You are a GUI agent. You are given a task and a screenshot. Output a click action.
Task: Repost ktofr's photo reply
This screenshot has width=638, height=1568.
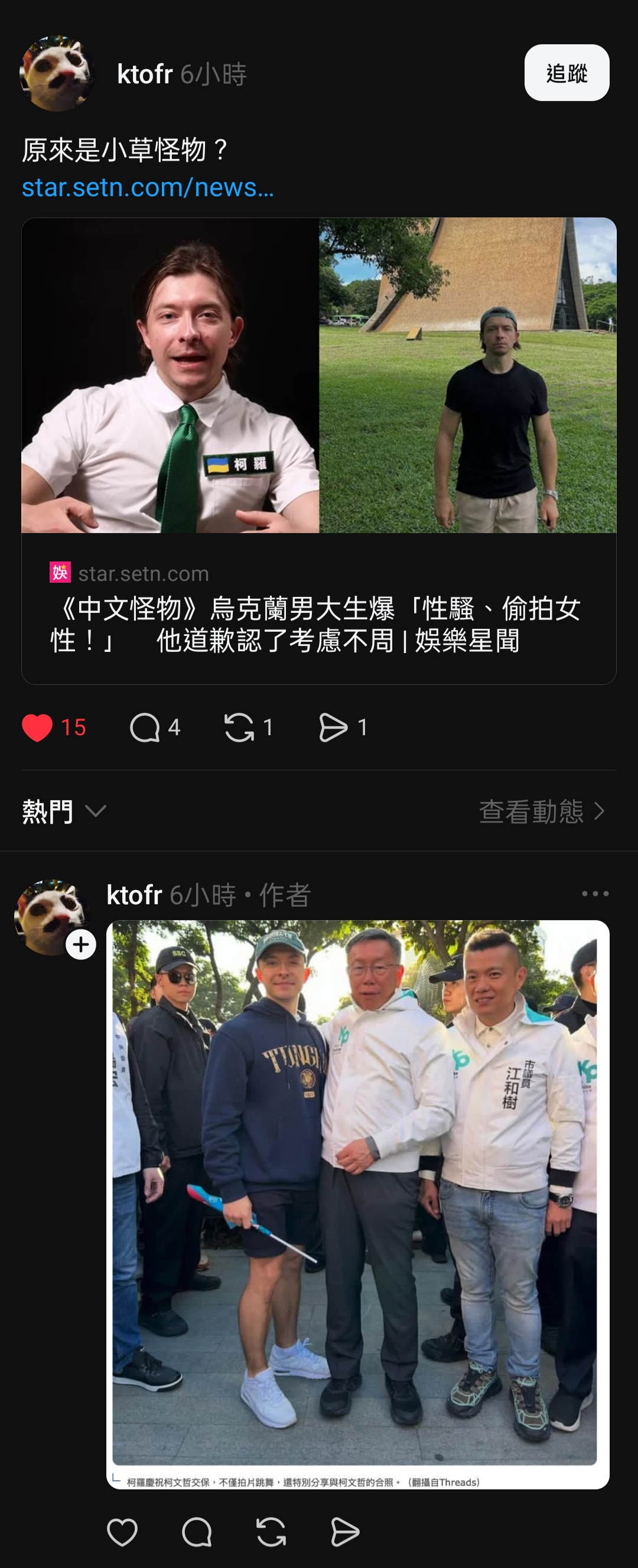[x=271, y=1532]
